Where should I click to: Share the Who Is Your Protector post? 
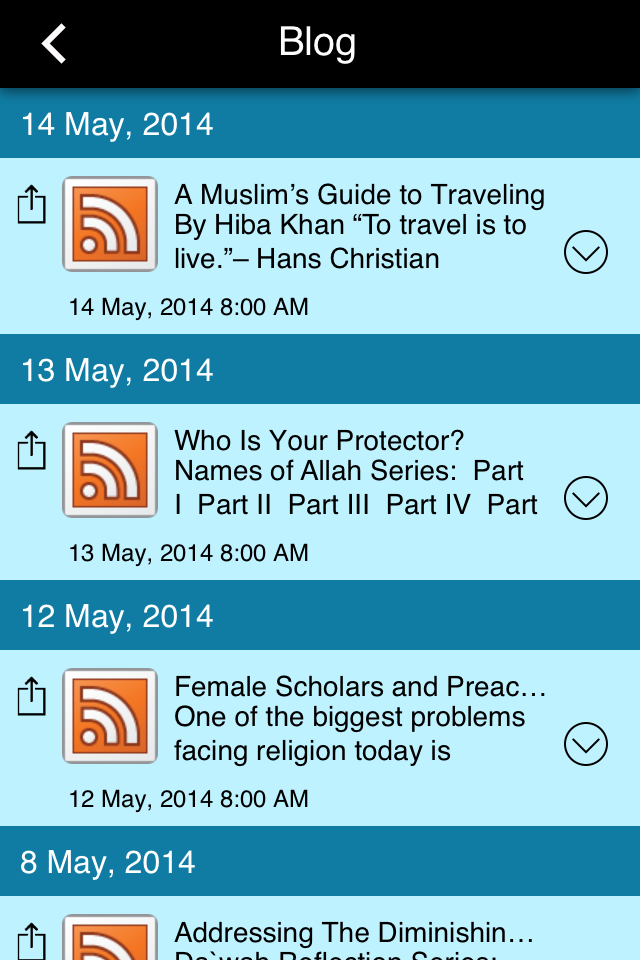[x=32, y=450]
